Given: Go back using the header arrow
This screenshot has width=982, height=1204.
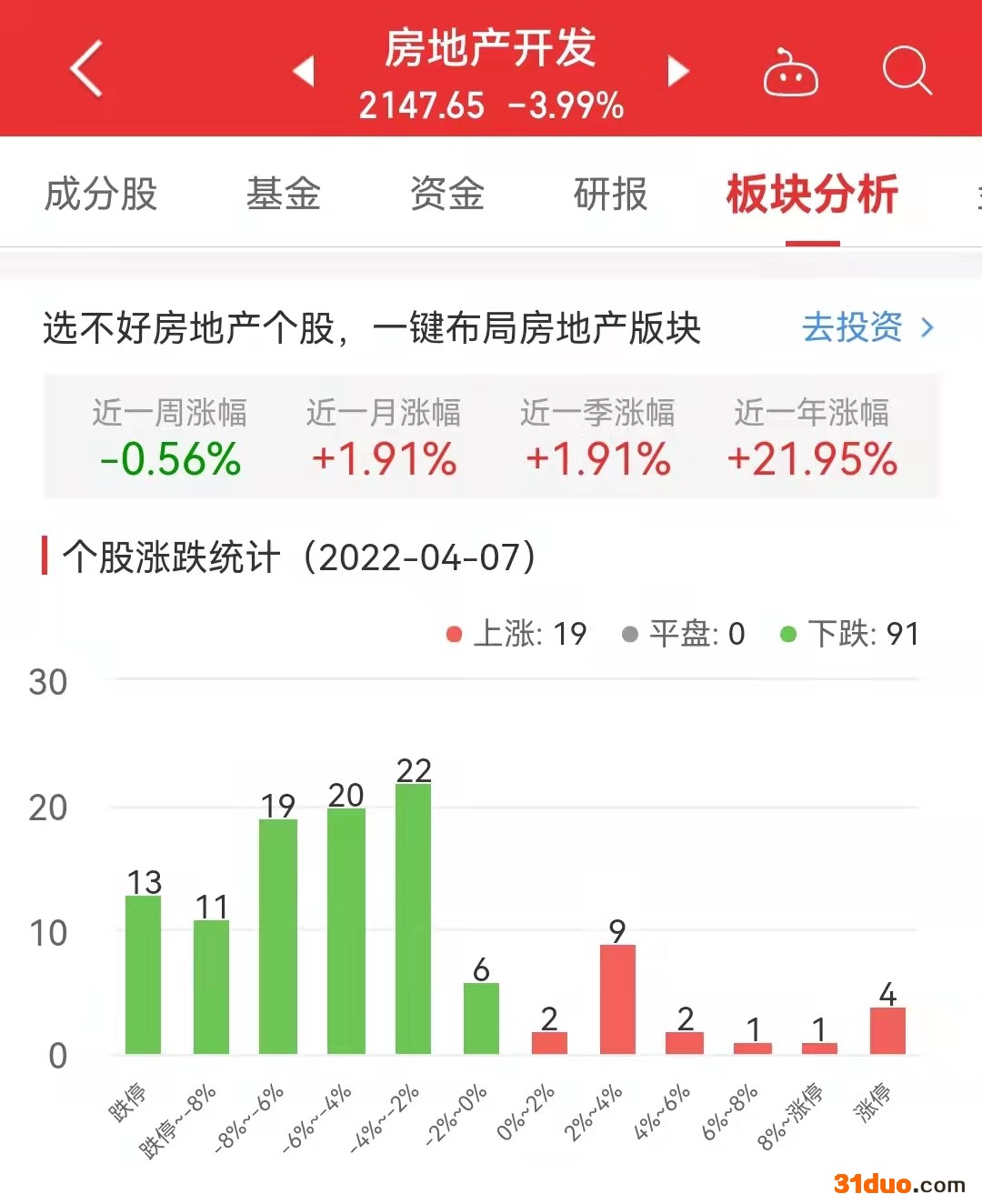Looking at the screenshot, I should coord(86,69).
